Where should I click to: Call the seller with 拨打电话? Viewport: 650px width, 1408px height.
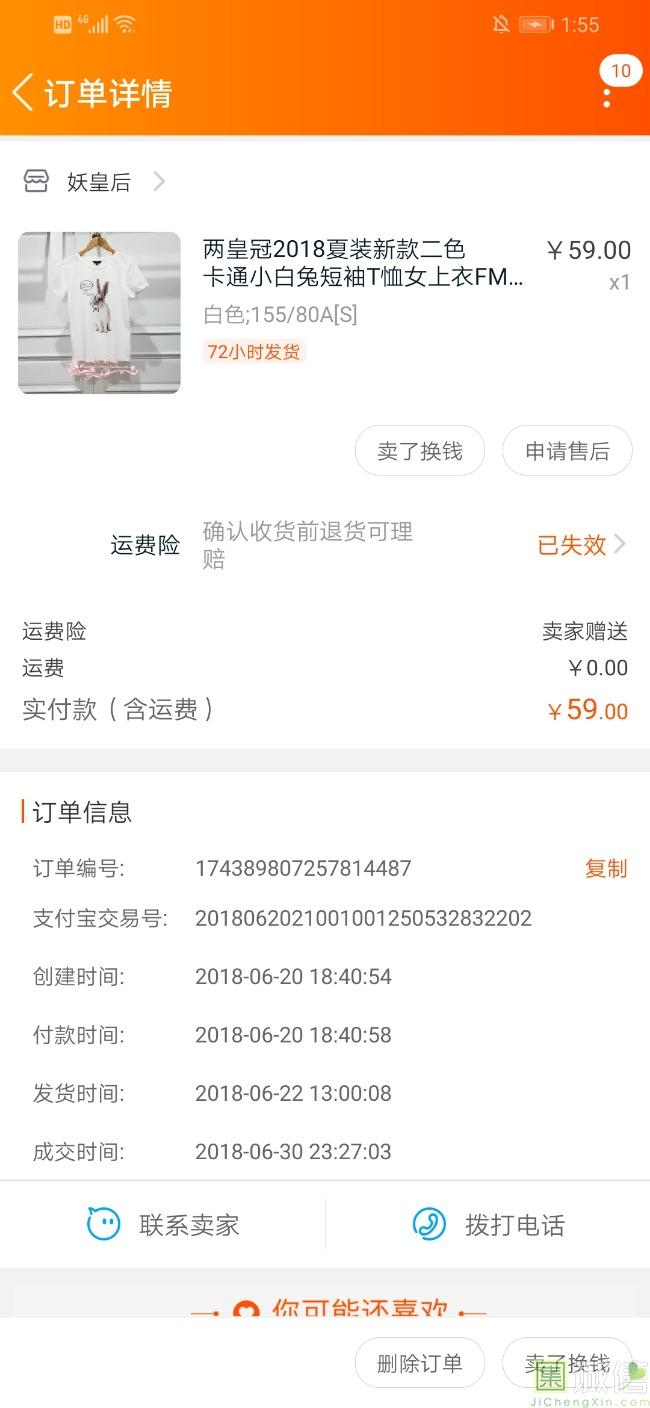(x=488, y=1224)
